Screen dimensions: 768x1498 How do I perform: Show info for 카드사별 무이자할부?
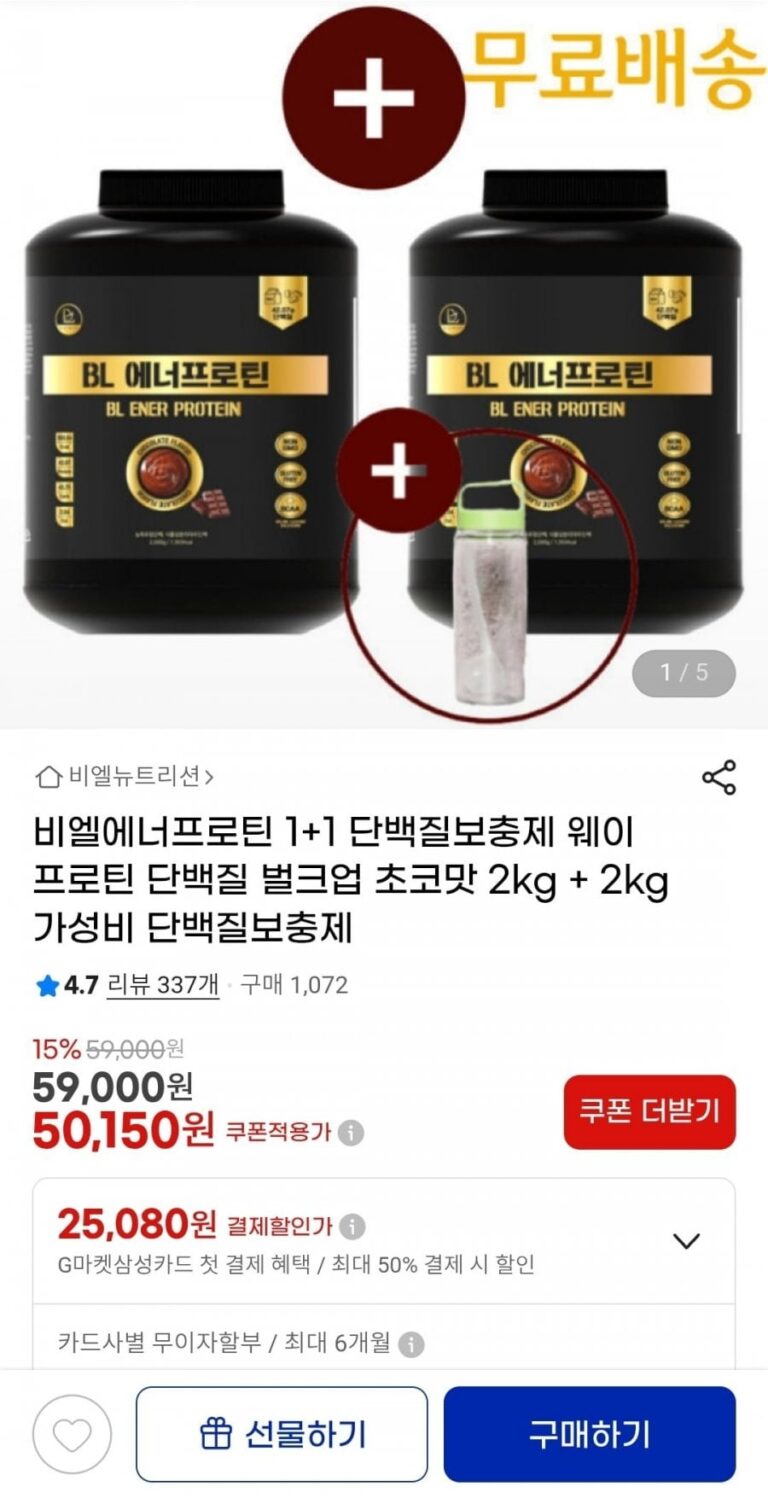click(x=411, y=1345)
